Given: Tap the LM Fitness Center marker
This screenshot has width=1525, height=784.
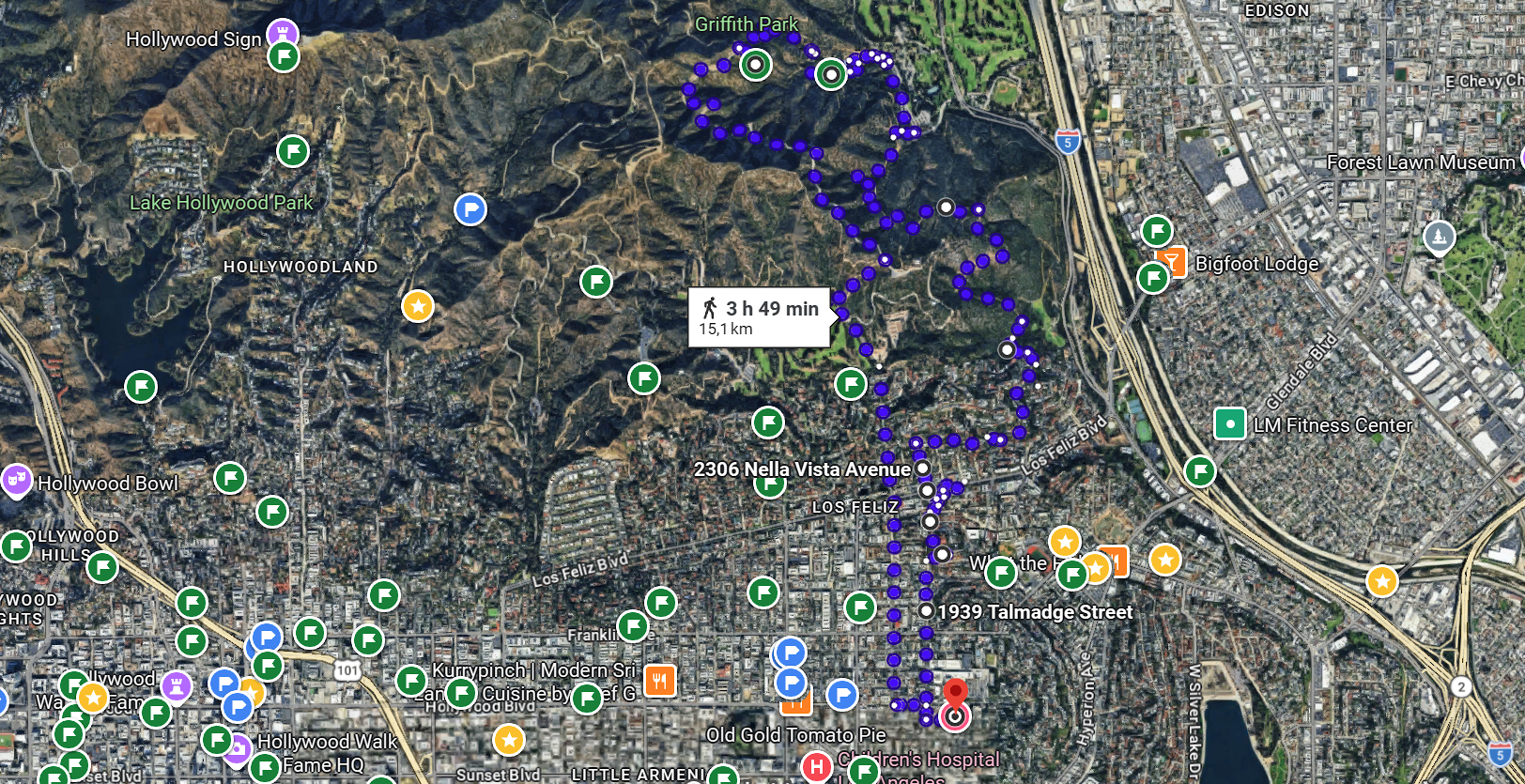Looking at the screenshot, I should [x=1229, y=423].
